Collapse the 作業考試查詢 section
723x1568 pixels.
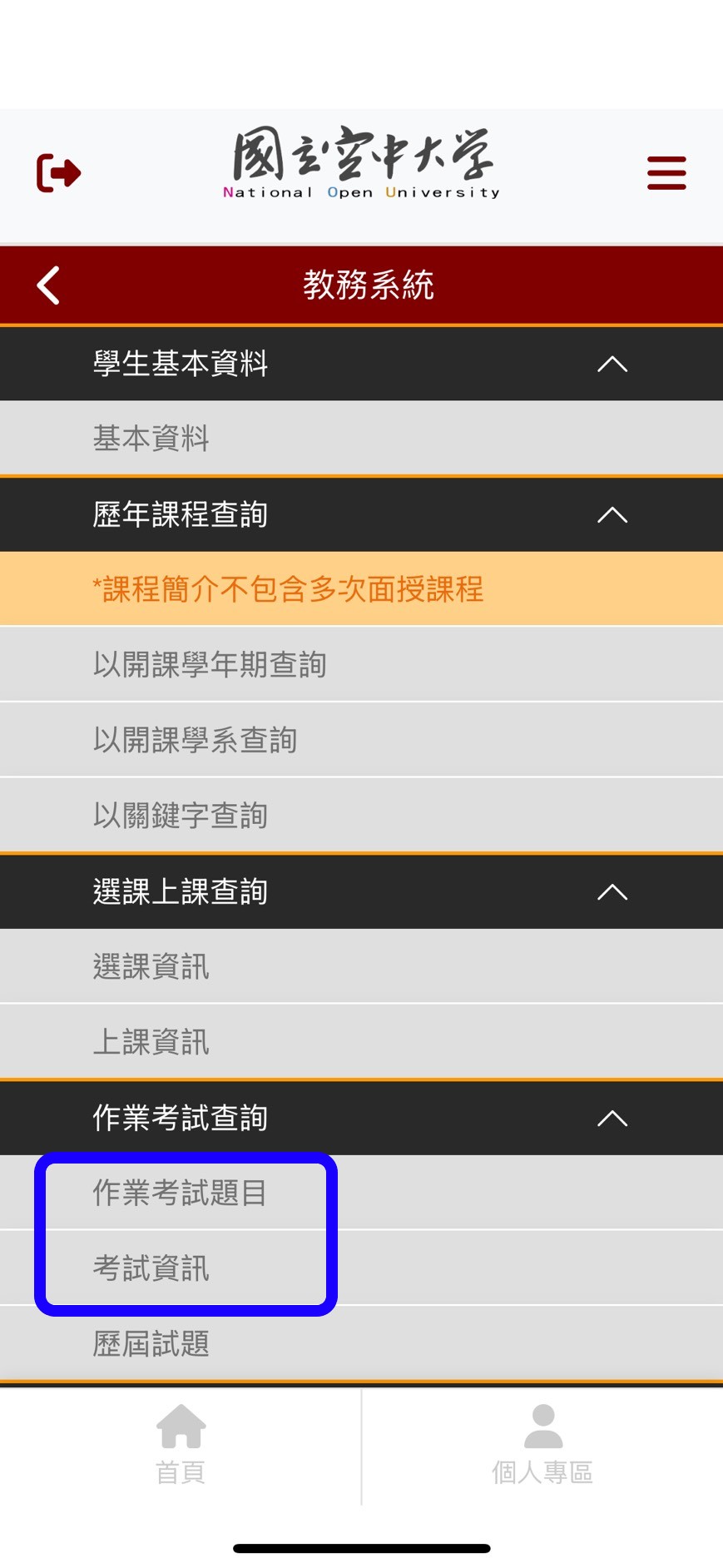(612, 1119)
